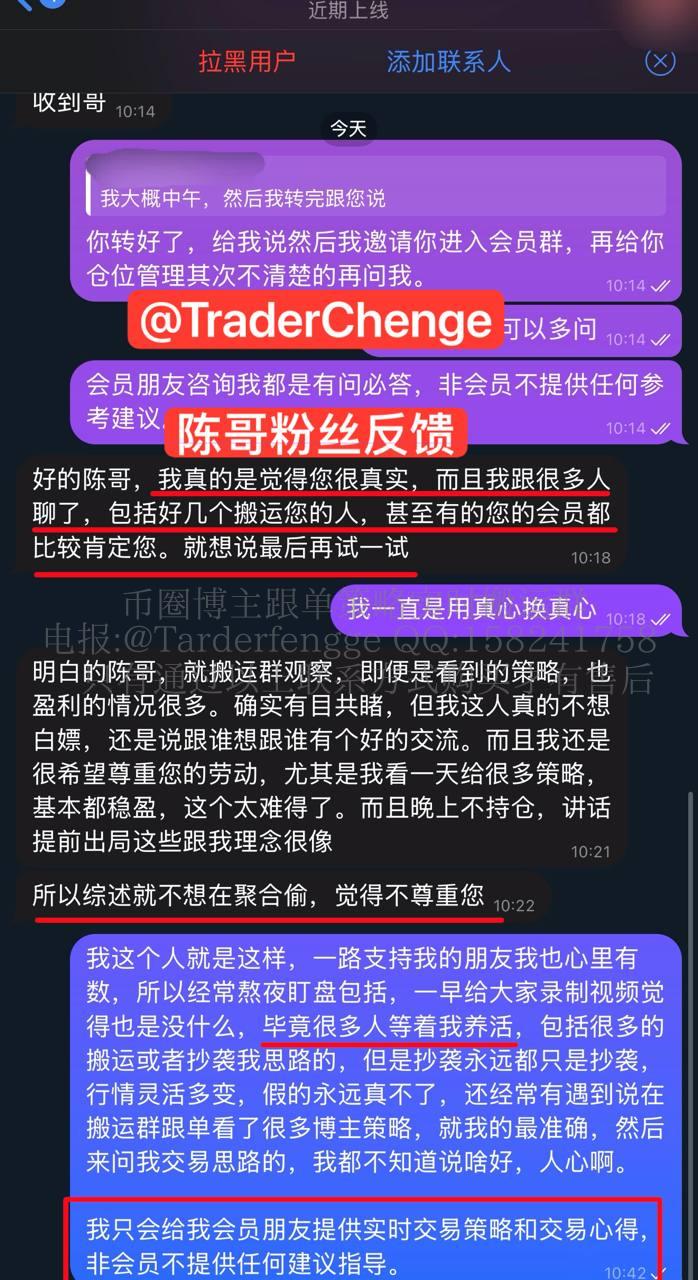698x1280 pixels.
Task: Add this user with 添加联系人
Action: point(448,61)
